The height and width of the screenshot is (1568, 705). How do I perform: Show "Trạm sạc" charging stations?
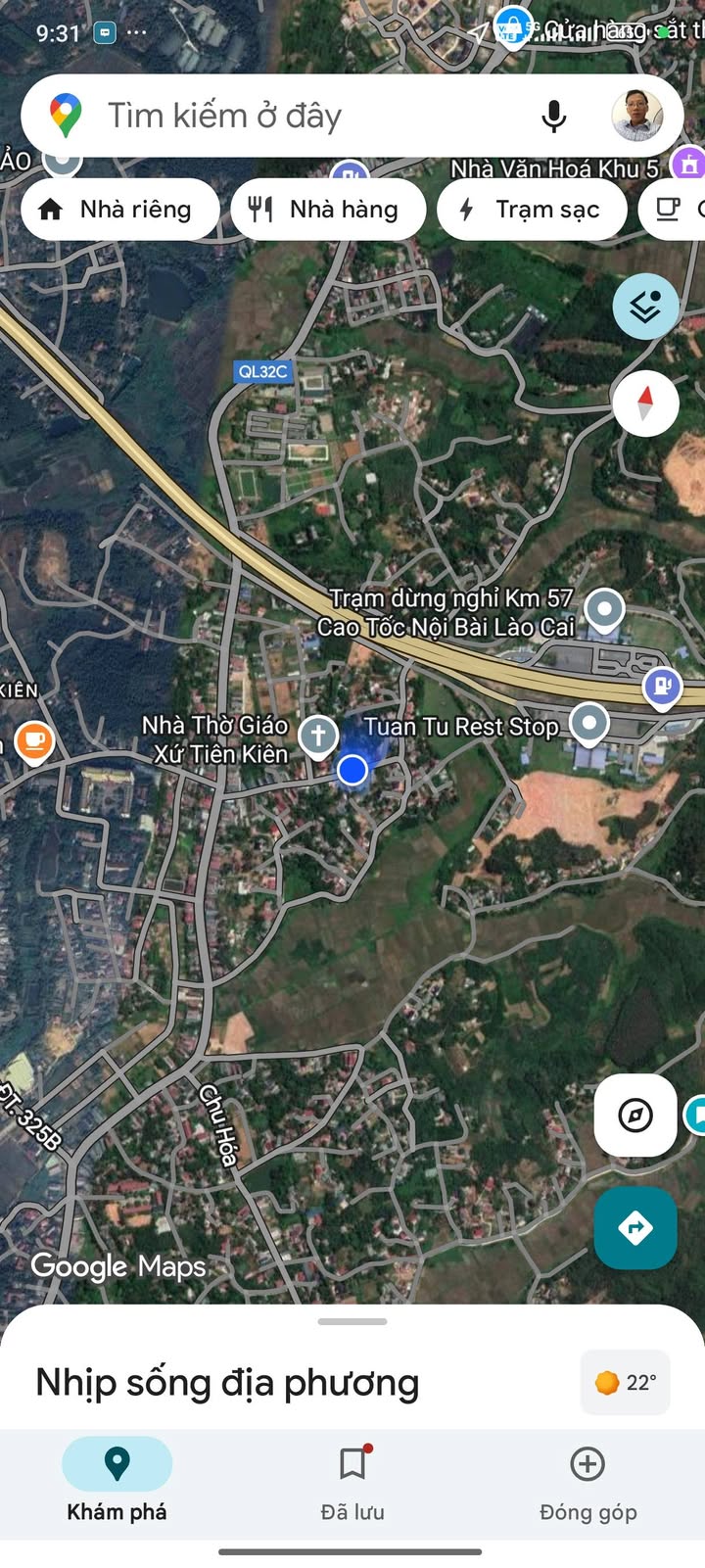[532, 210]
